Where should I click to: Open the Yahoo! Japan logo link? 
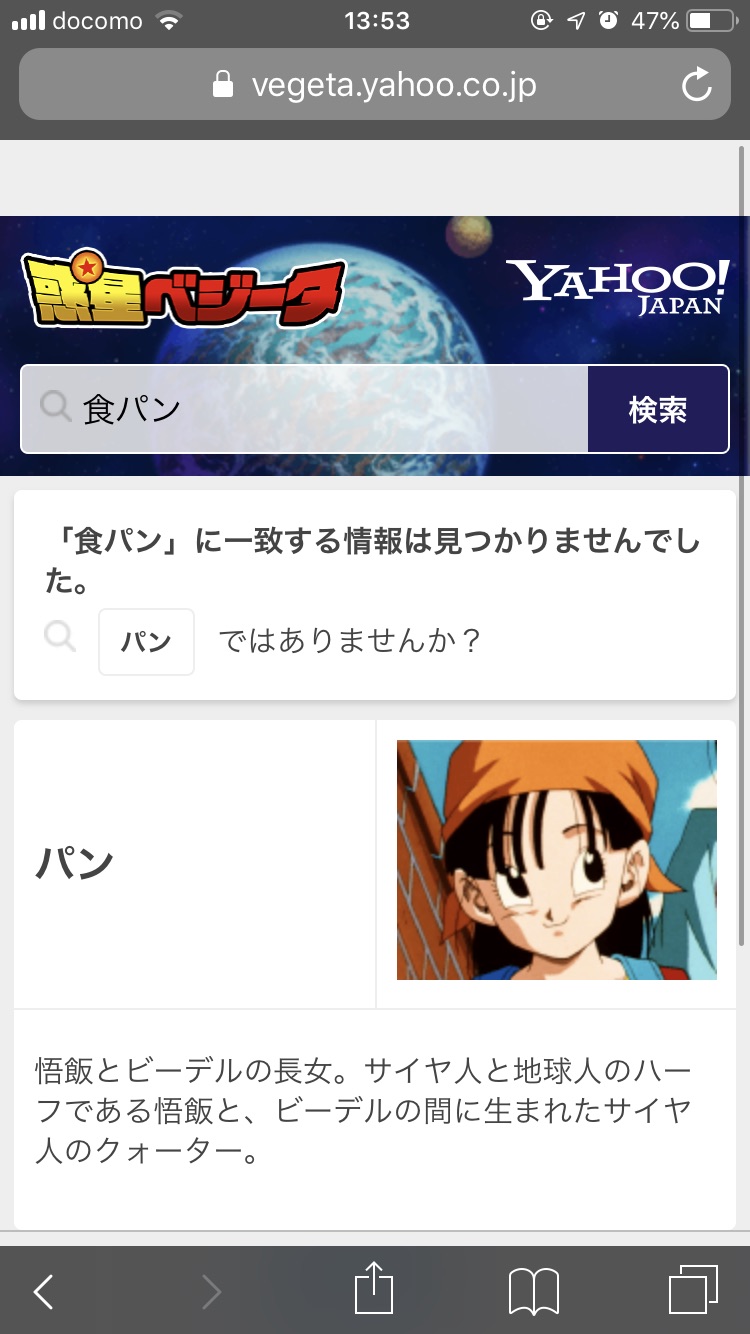pyautogui.click(x=618, y=286)
